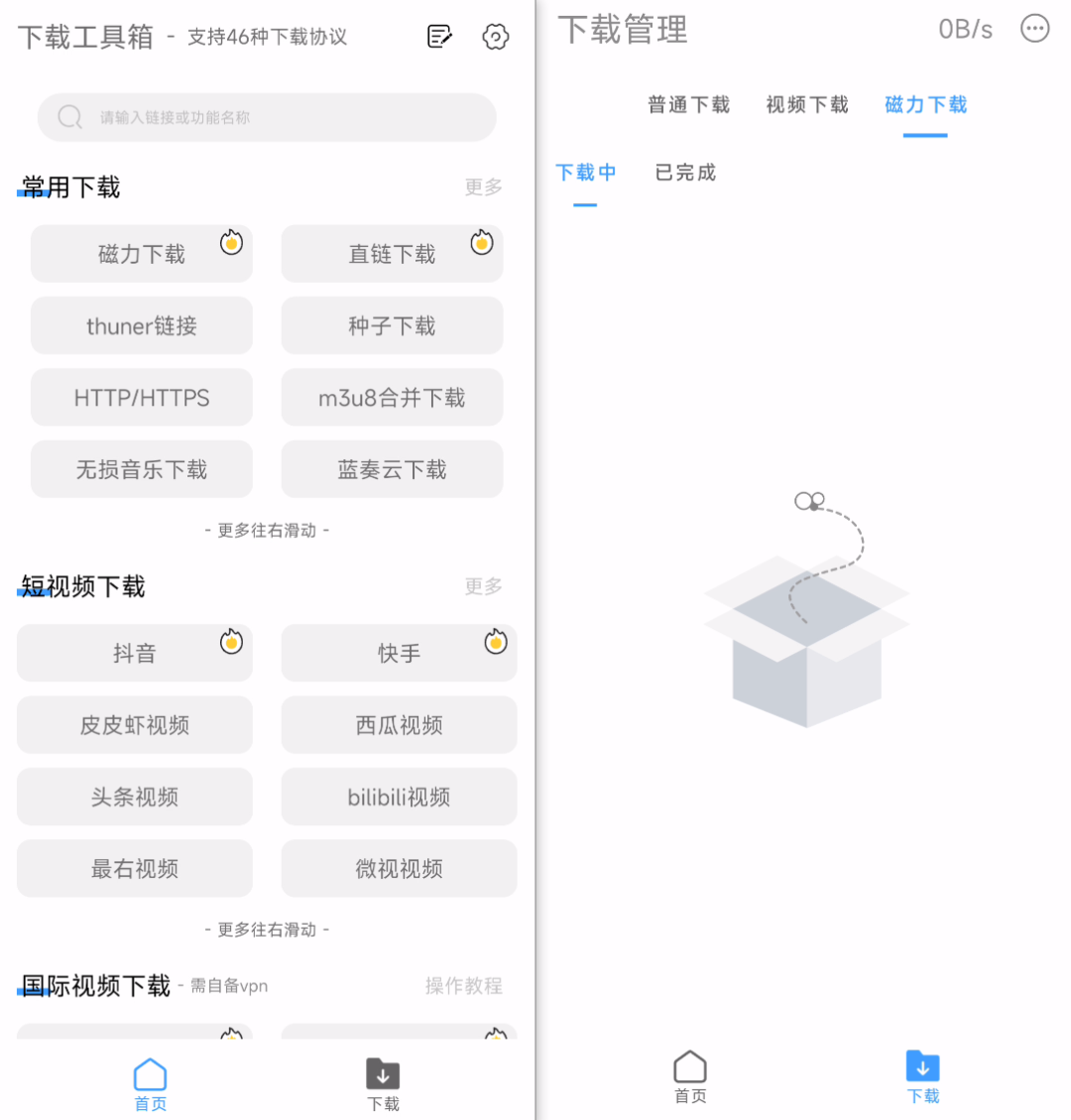This screenshot has width=1071, height=1120.
Task: Open 磁力下载 button under 常用下载
Action: click(x=141, y=254)
